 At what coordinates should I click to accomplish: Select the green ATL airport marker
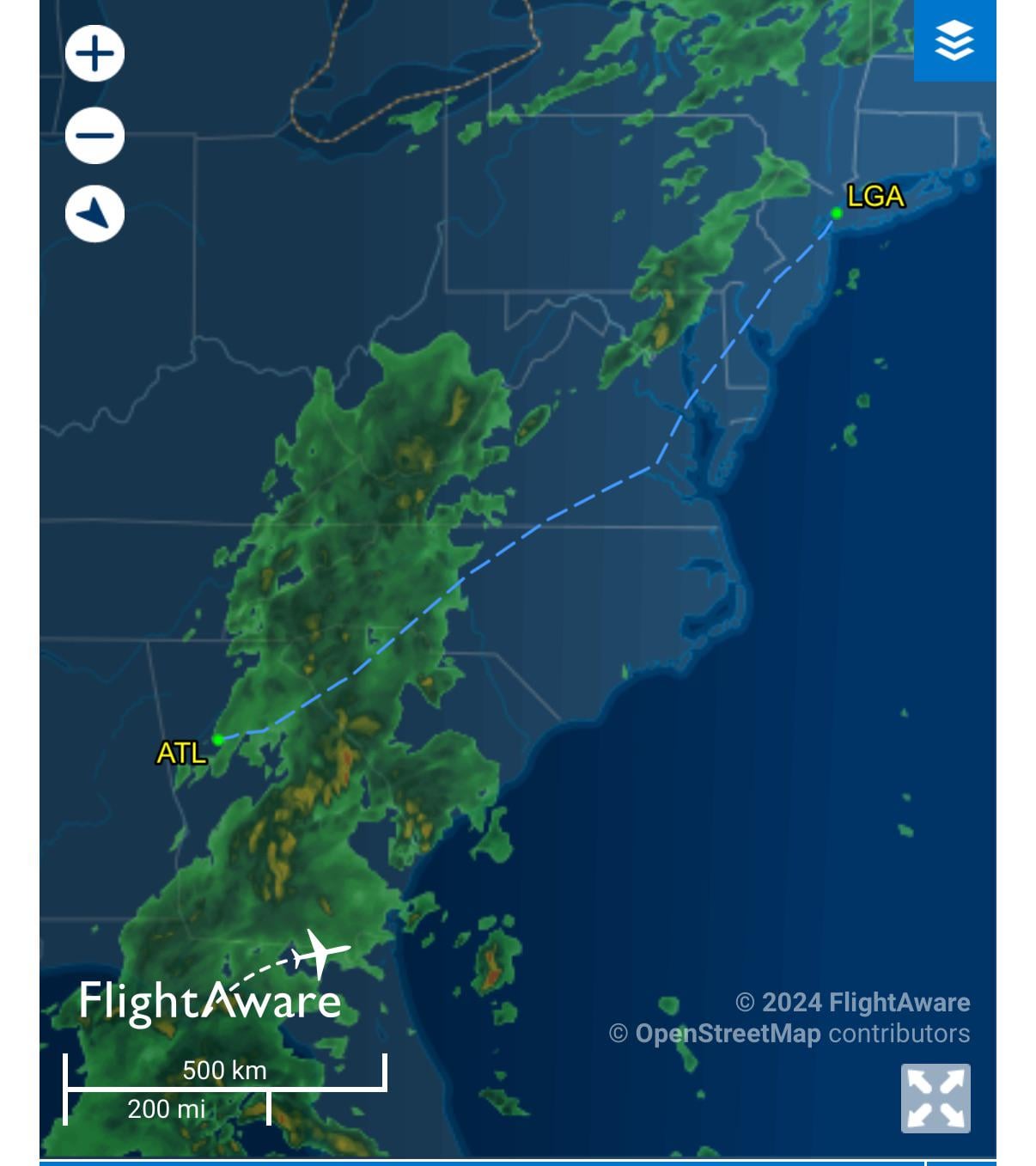tap(218, 738)
